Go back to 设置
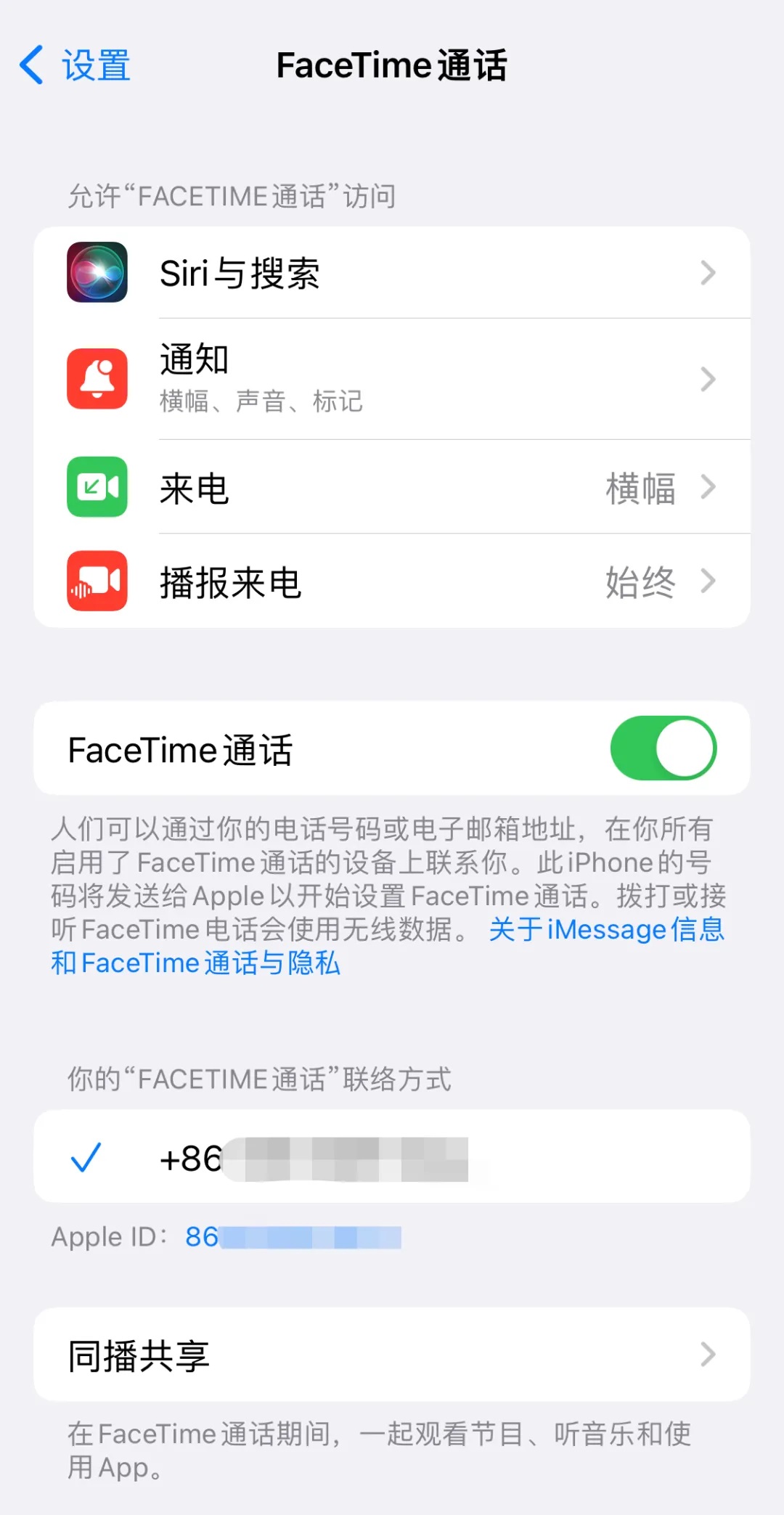Image resolution: width=784 pixels, height=1515 pixels. click(75, 65)
